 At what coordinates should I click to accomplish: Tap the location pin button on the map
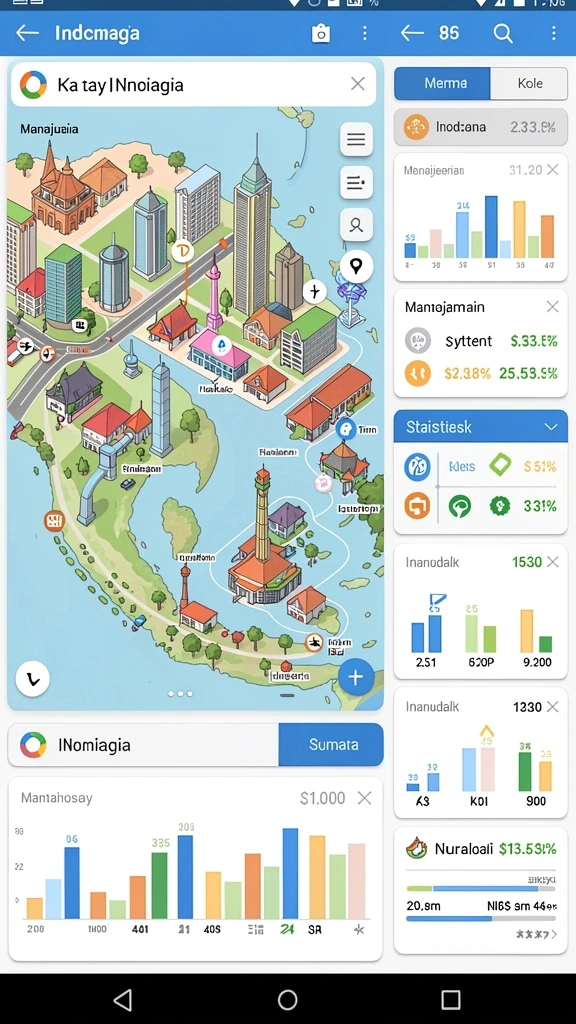click(x=356, y=266)
